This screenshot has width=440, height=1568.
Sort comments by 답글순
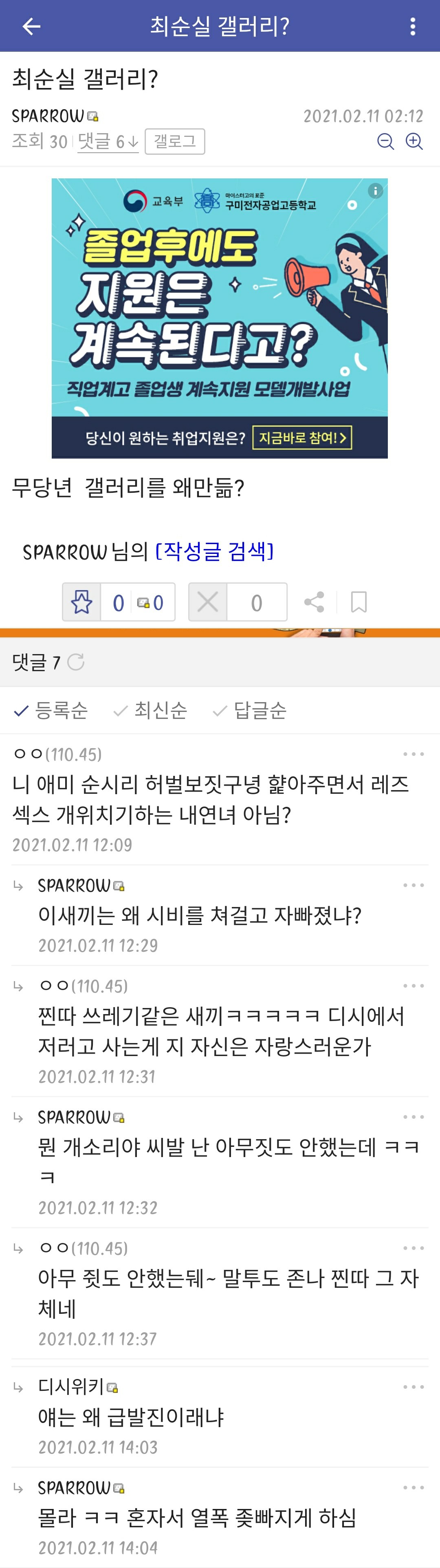250,710
